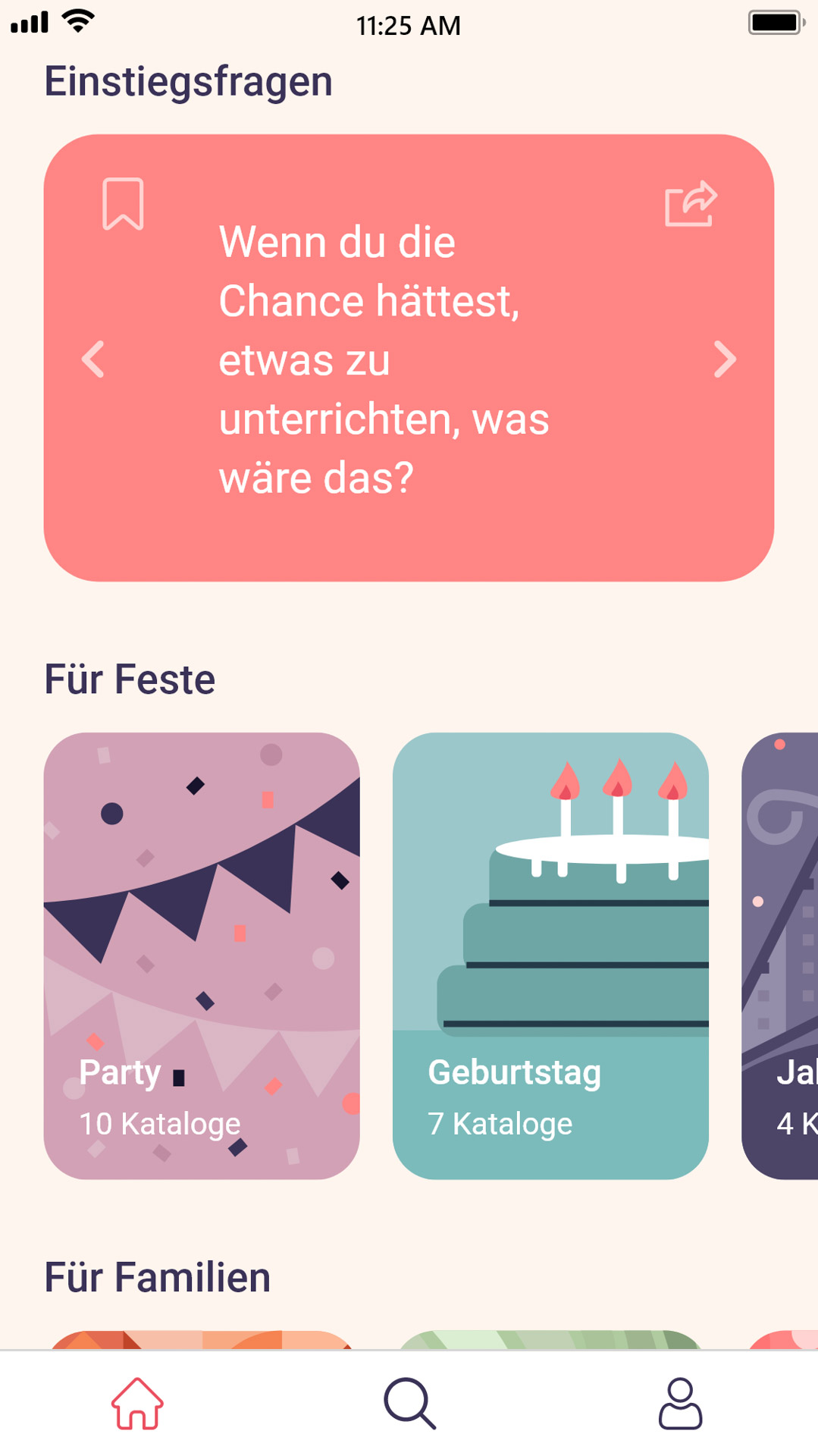
Task: Go to the profile tab
Action: (x=680, y=1404)
